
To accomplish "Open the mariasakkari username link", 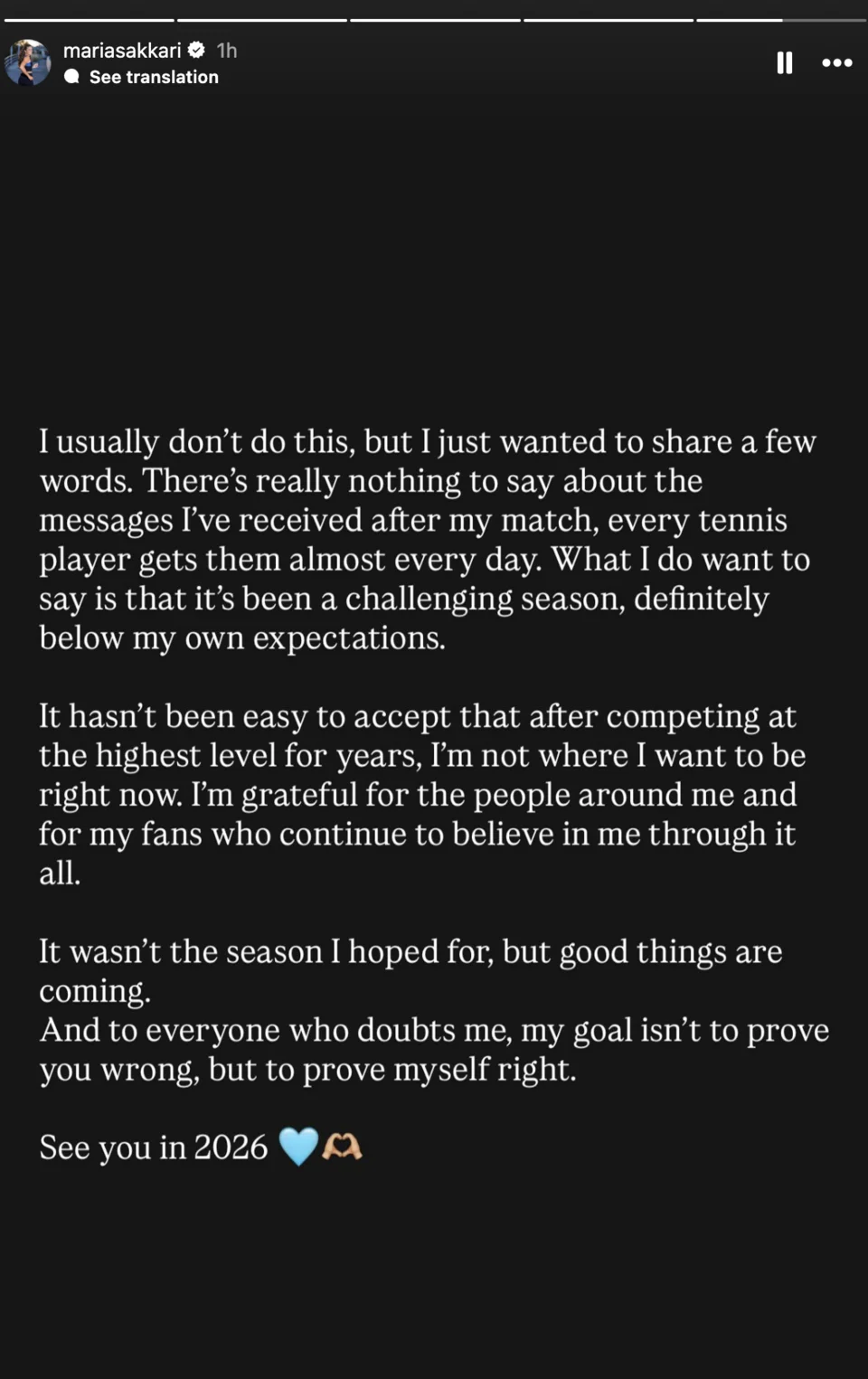I will click(121, 51).
